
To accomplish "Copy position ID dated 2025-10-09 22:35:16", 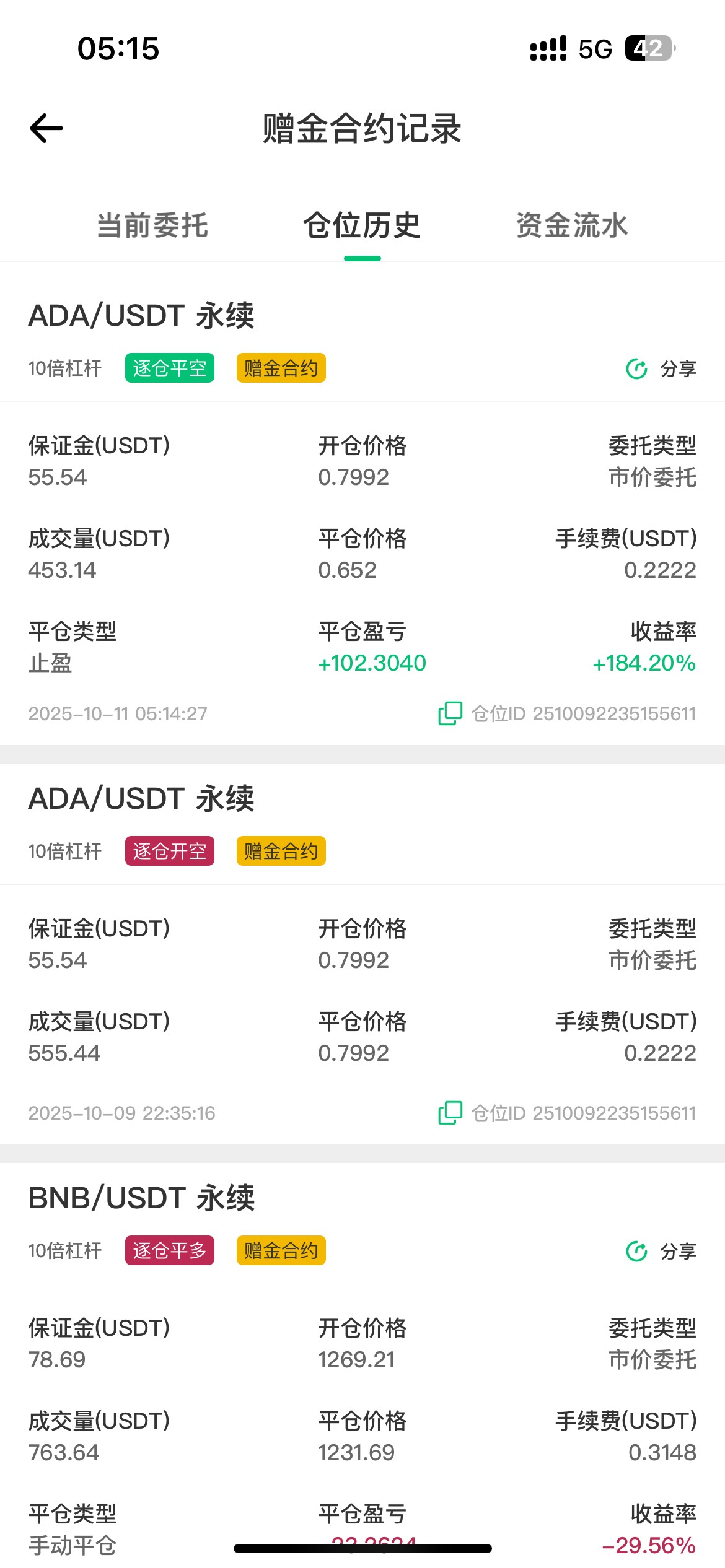I will point(450,1113).
